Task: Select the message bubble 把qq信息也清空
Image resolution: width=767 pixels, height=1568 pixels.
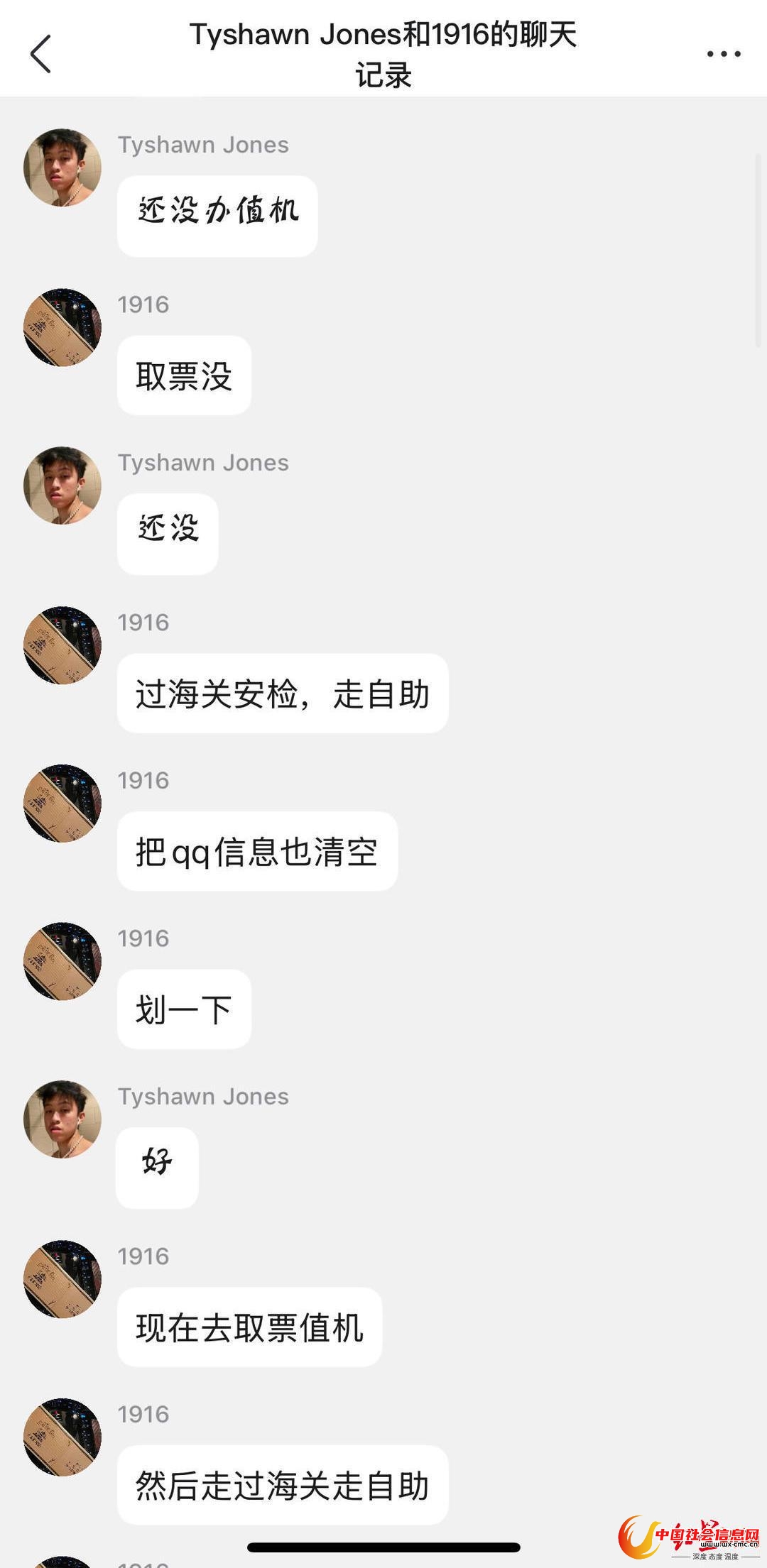Action: 257,852
